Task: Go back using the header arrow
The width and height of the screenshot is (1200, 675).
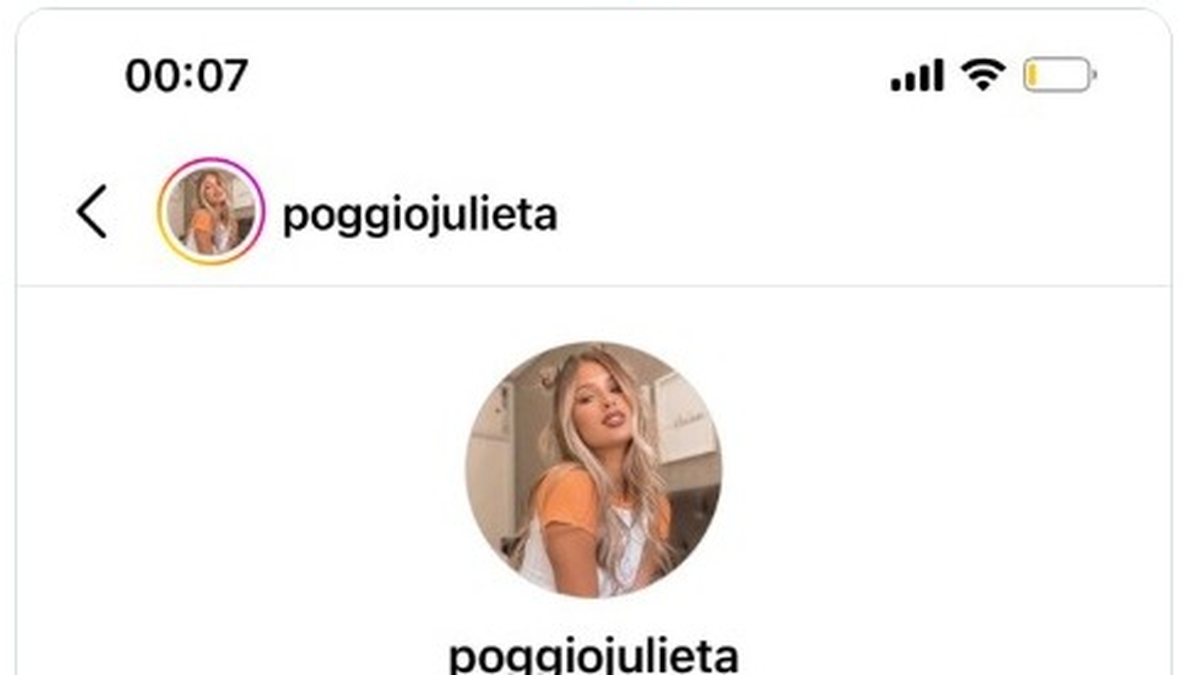Action: [92, 212]
